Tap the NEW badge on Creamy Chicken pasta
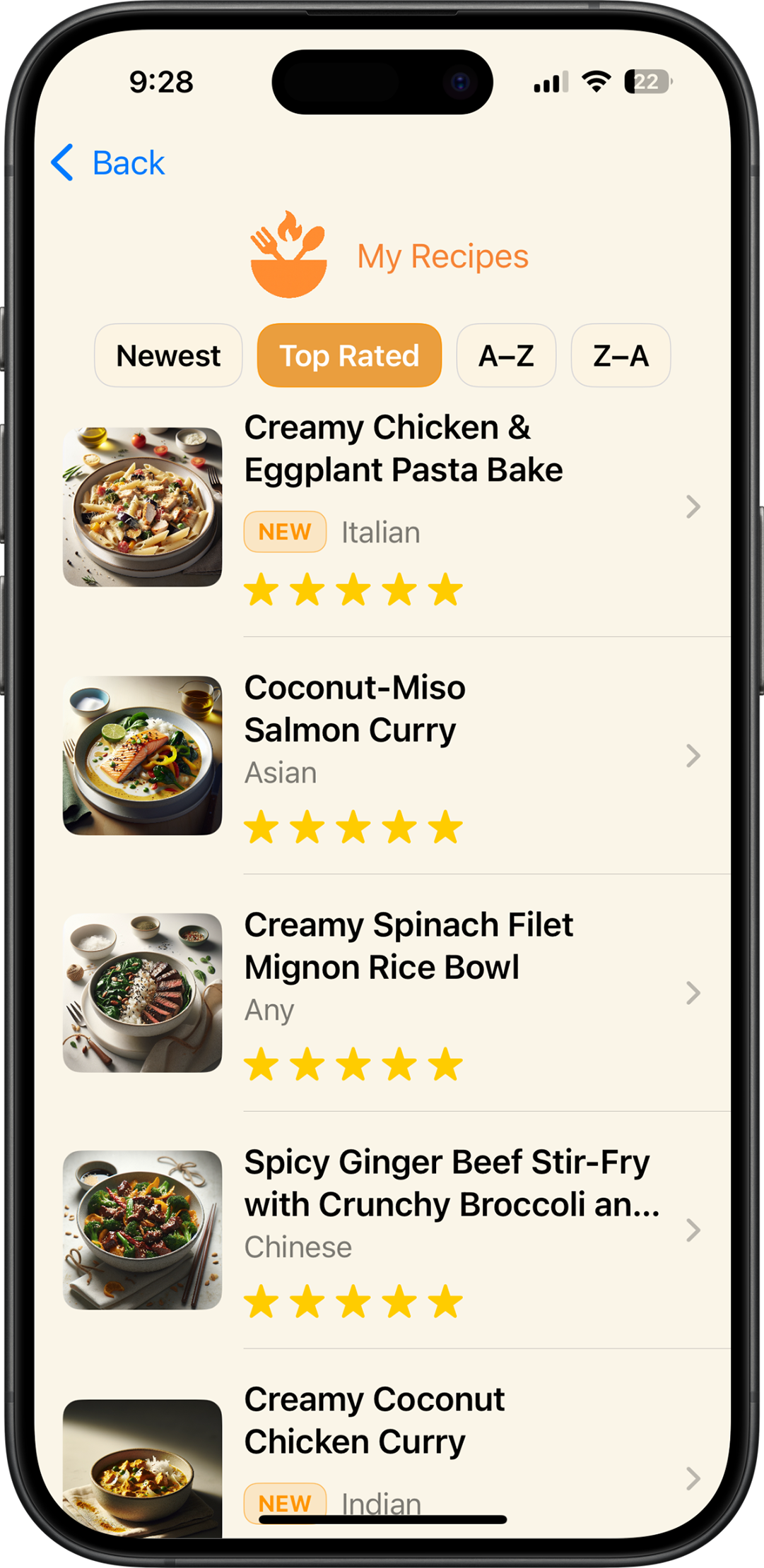The height and width of the screenshot is (1568, 764). [x=285, y=531]
